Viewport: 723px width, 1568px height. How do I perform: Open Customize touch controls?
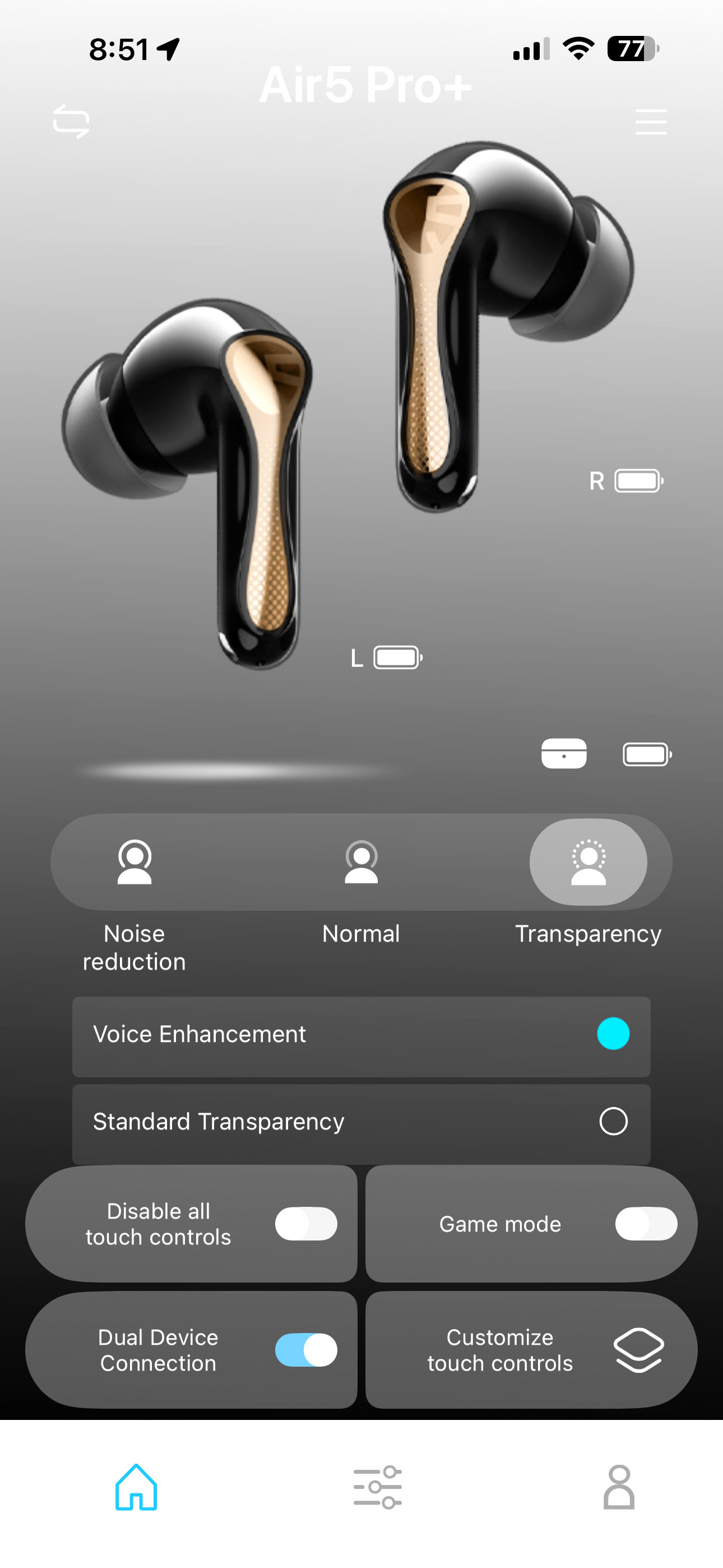point(531,1350)
